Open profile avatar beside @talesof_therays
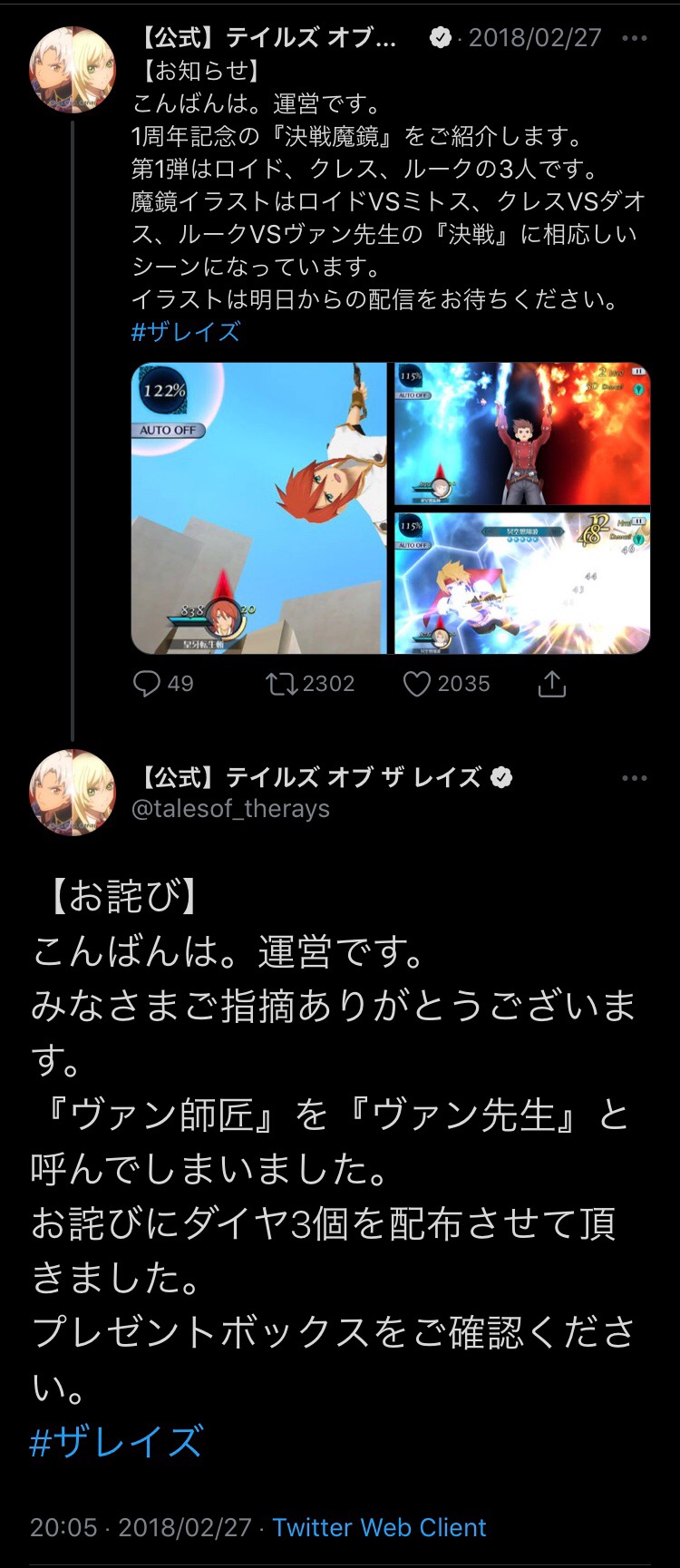680x1568 pixels. (x=73, y=792)
